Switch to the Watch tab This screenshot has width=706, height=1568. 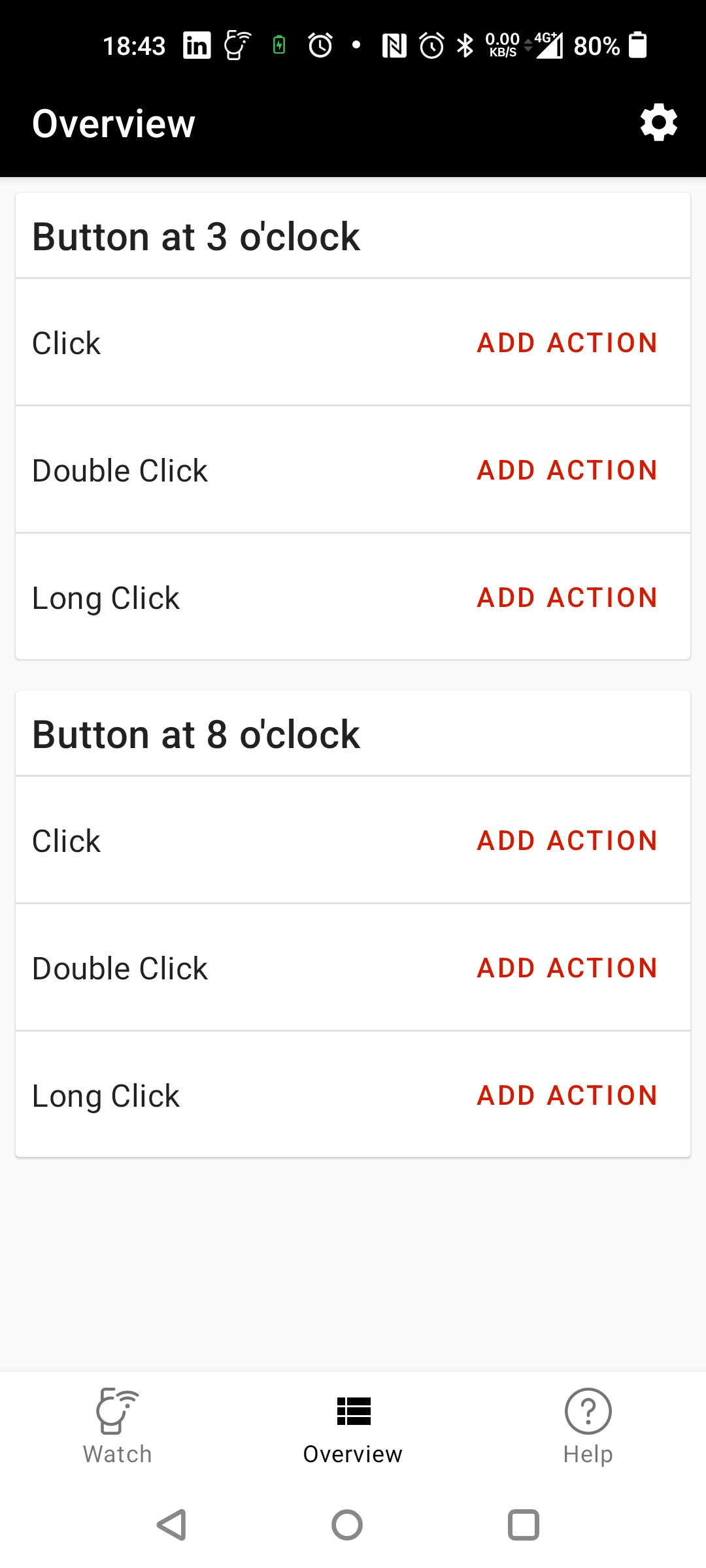click(118, 1427)
